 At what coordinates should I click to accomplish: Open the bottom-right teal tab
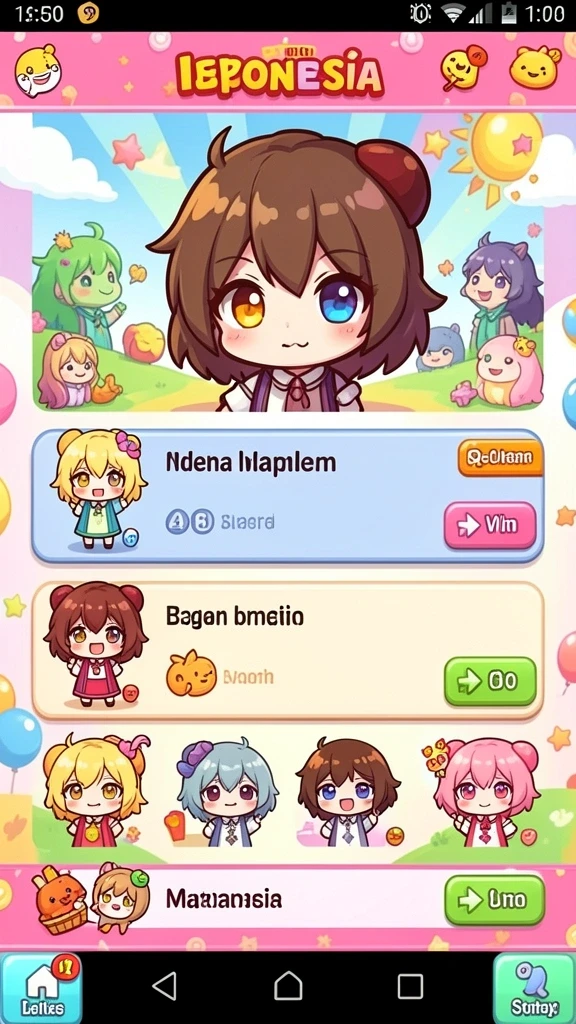pyautogui.click(x=534, y=987)
